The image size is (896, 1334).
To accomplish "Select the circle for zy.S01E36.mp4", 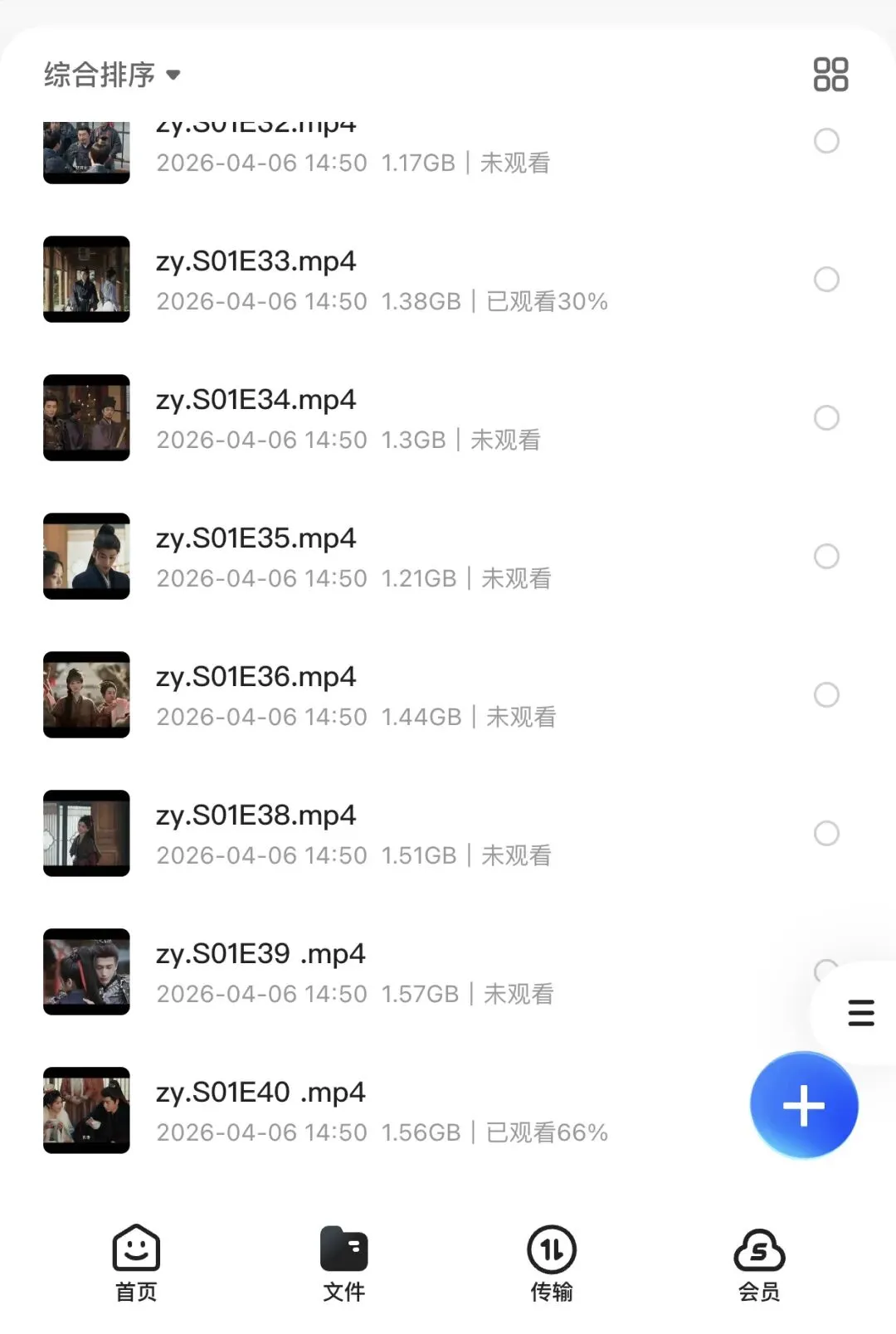I will 826,694.
